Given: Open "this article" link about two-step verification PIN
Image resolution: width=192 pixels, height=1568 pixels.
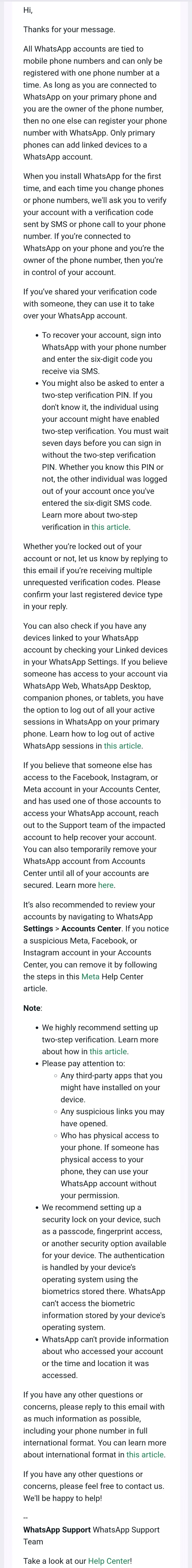Looking at the screenshot, I should 110,527.
